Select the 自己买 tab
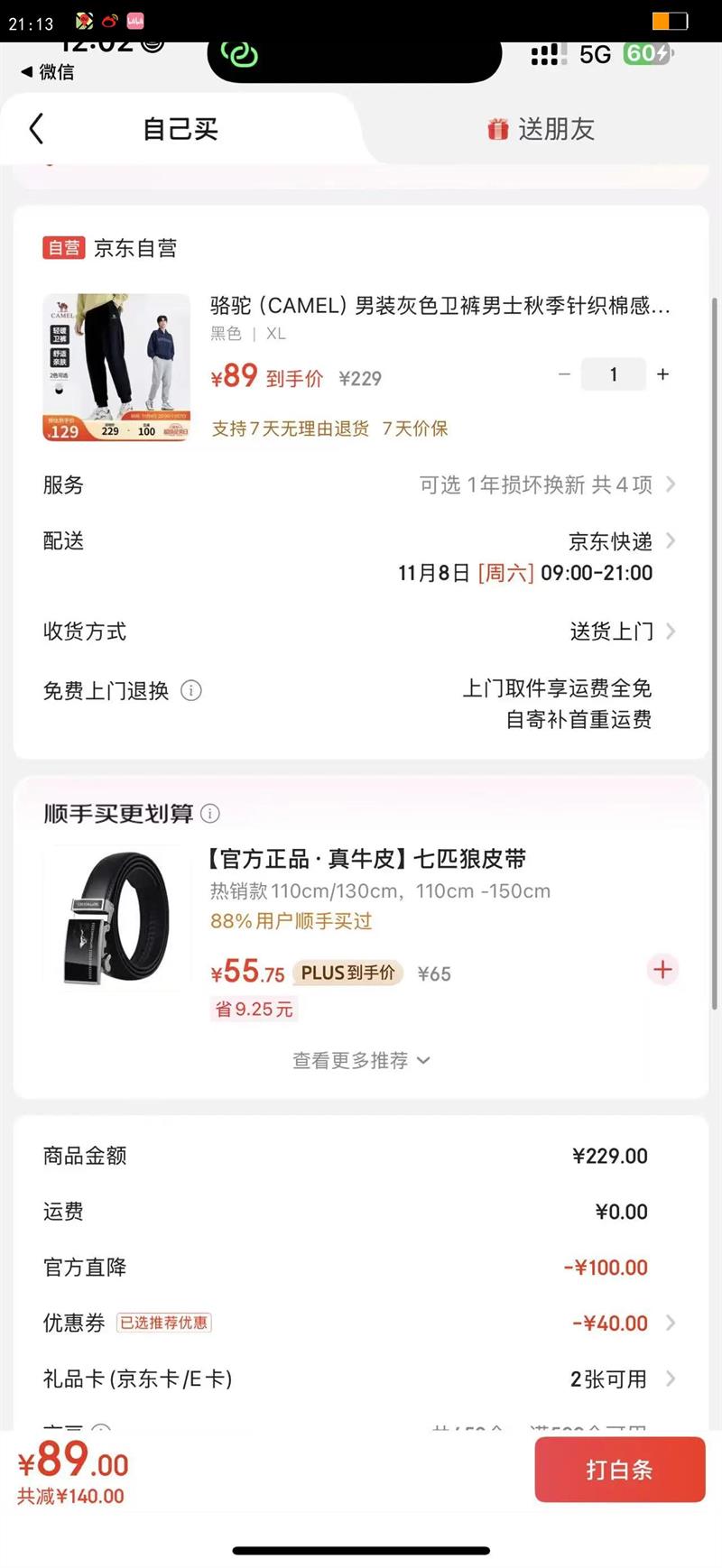This screenshot has width=722, height=1568. (x=180, y=129)
